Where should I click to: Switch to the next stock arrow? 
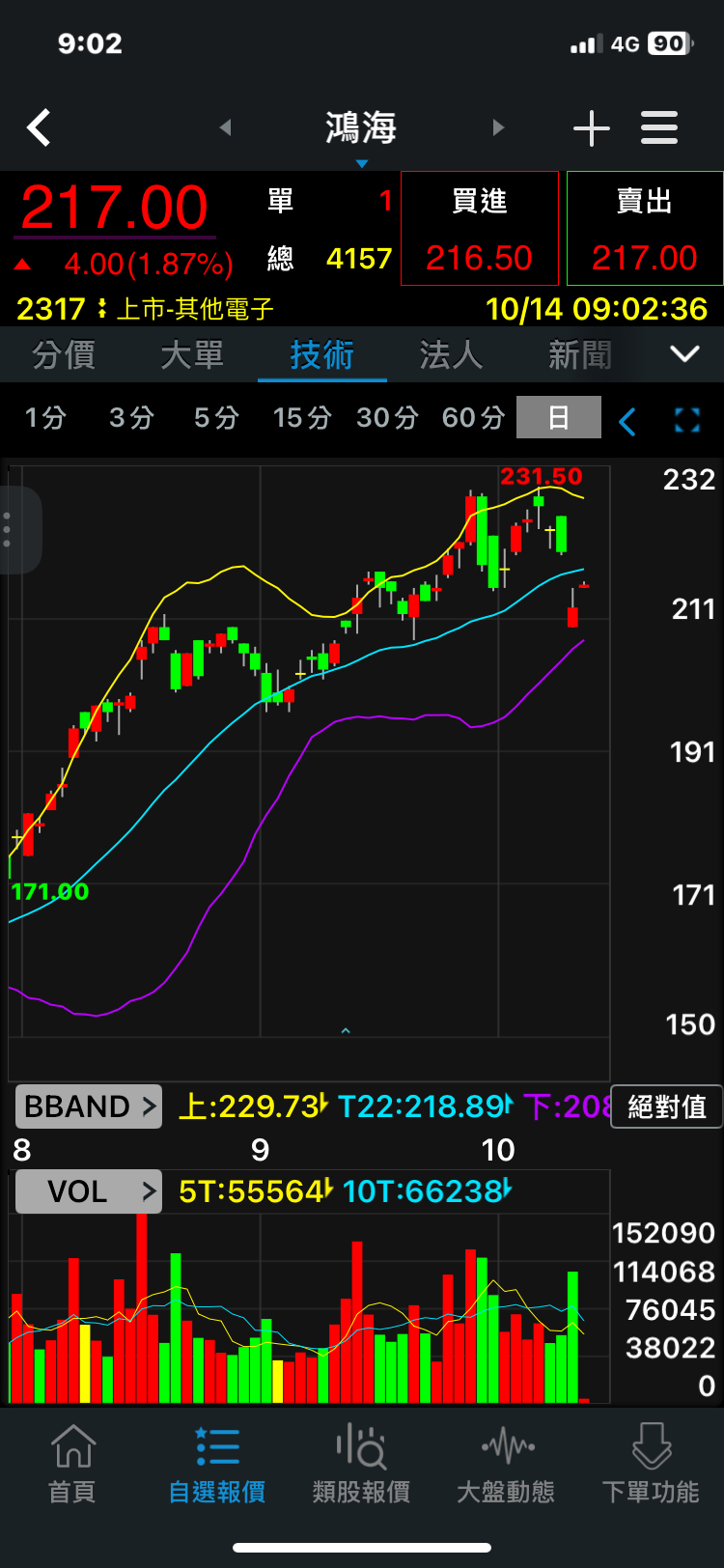(x=498, y=127)
